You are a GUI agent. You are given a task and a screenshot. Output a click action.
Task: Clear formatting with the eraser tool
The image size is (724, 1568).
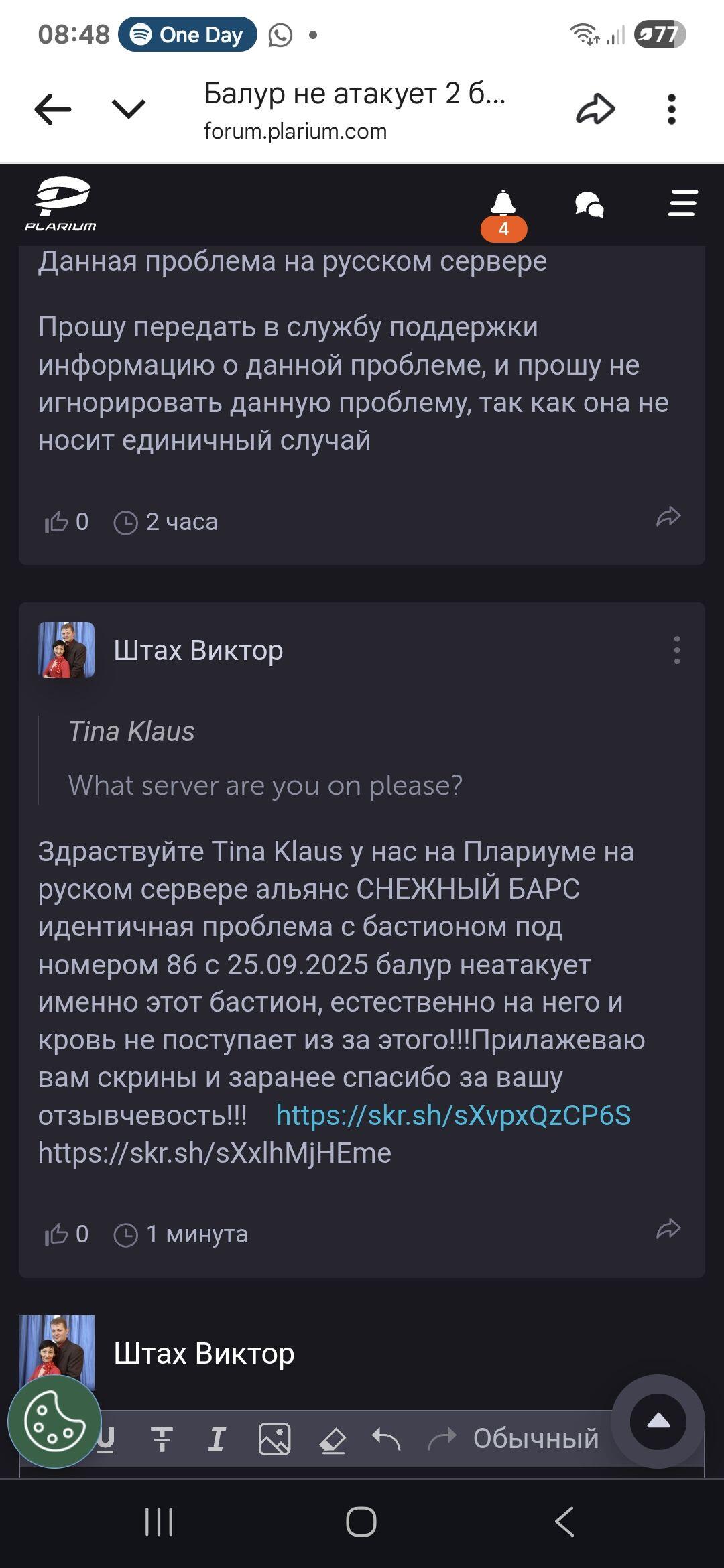[333, 1439]
